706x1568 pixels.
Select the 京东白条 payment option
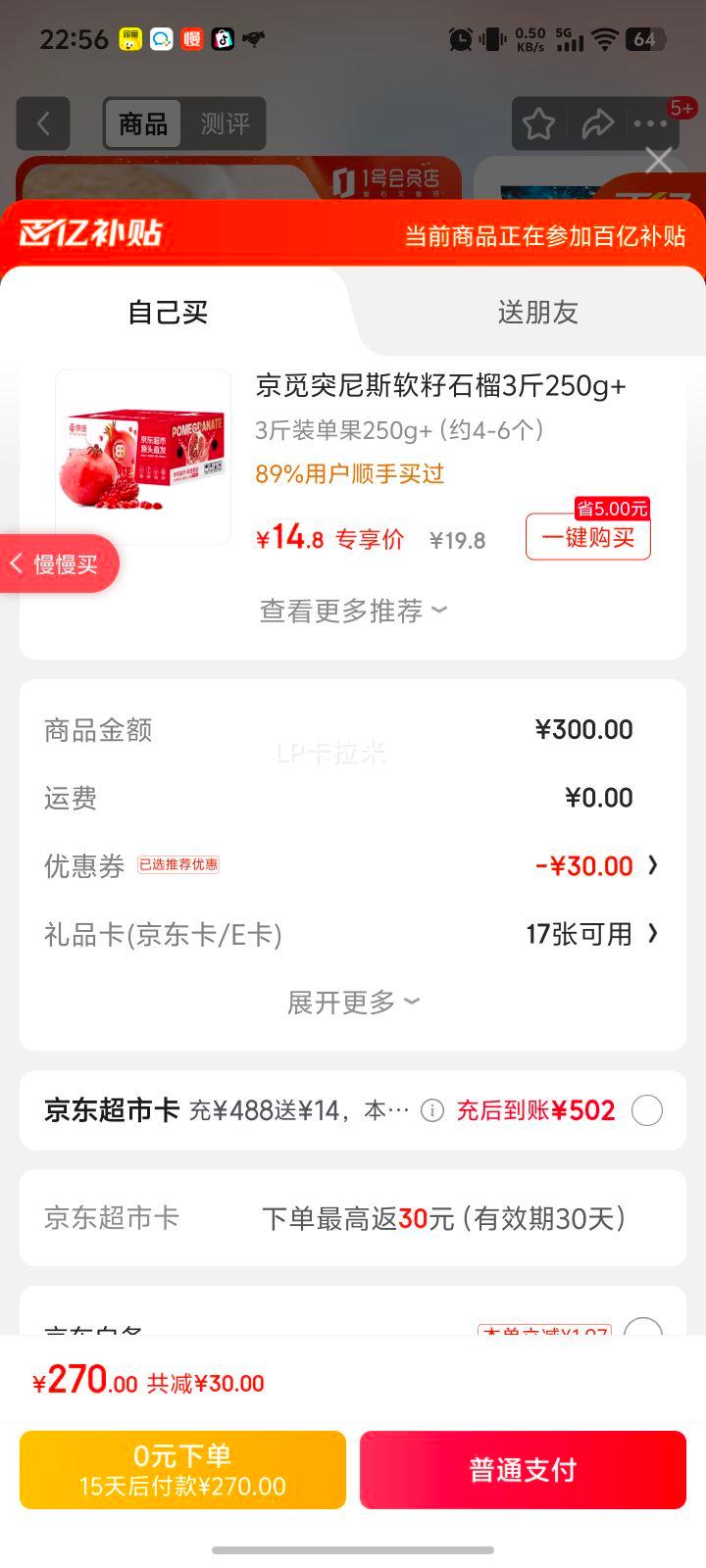coord(642,1330)
